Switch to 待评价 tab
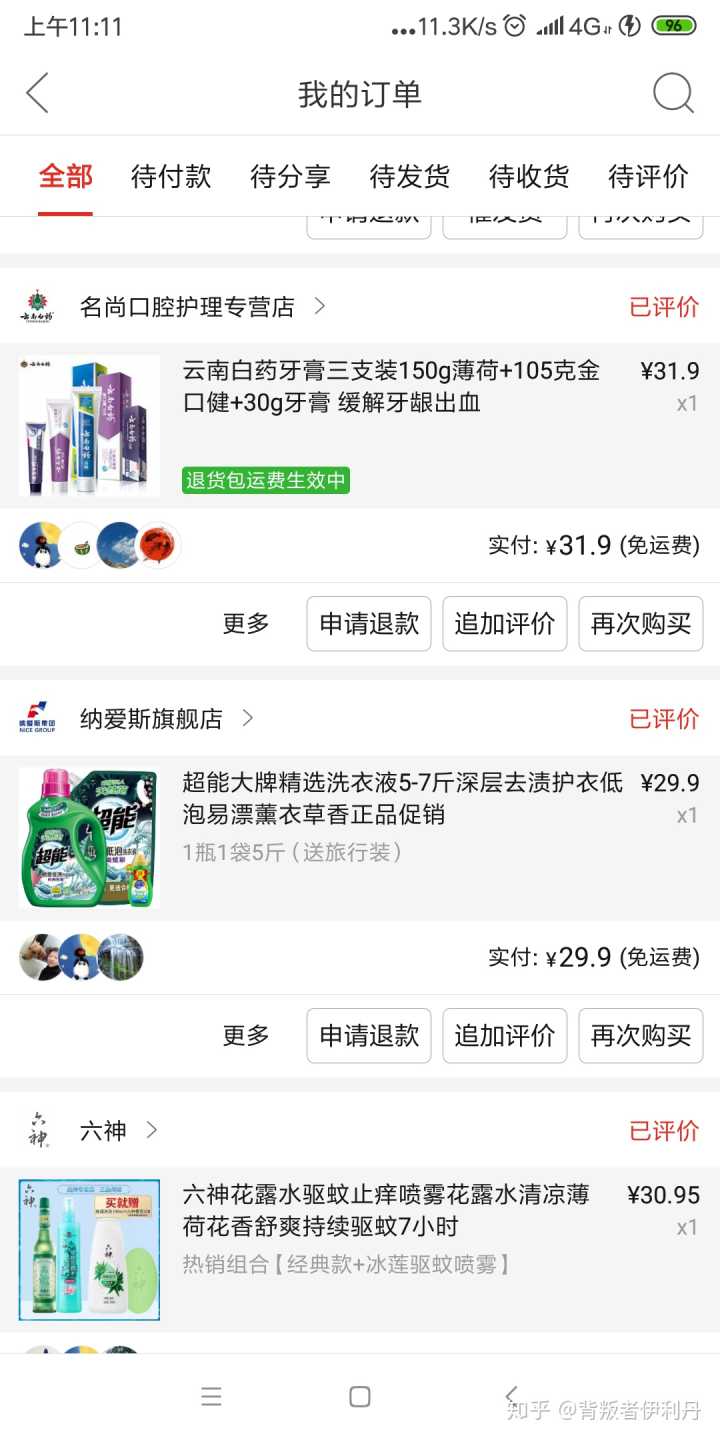 [648, 177]
